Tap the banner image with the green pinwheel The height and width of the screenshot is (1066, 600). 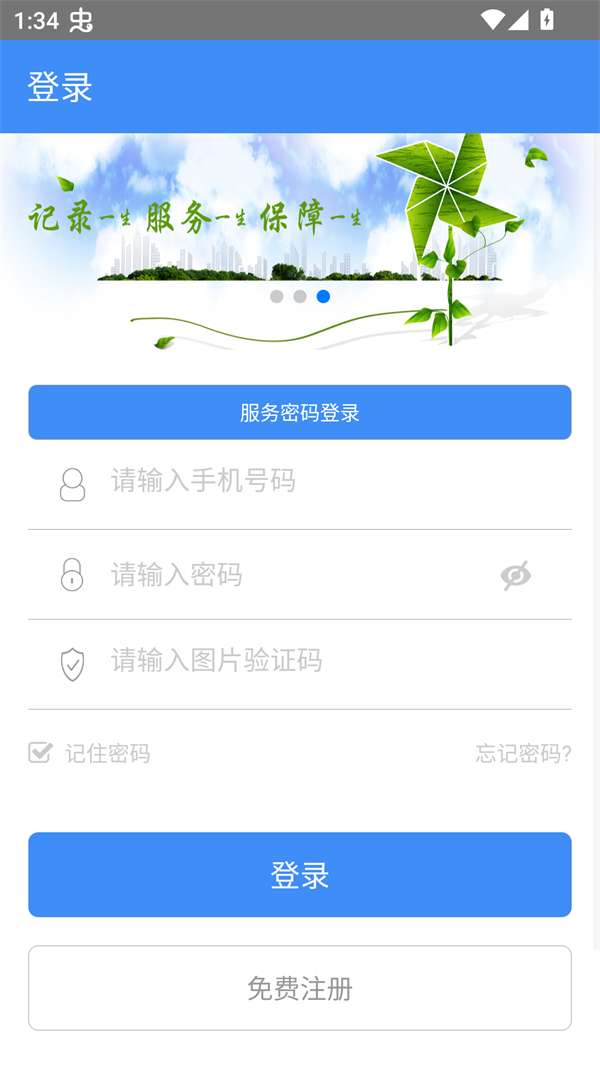pyautogui.click(x=300, y=240)
